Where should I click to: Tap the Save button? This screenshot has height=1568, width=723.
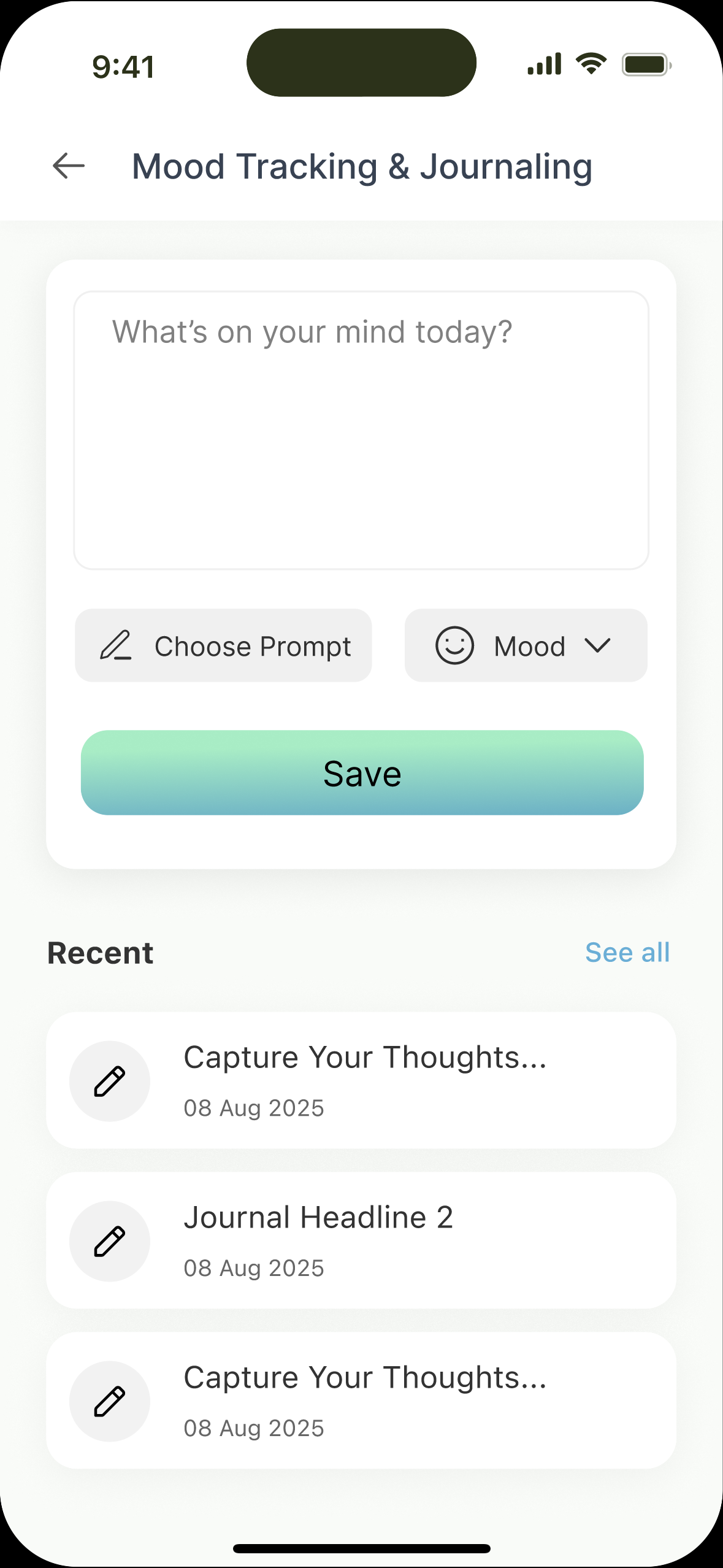(x=361, y=774)
